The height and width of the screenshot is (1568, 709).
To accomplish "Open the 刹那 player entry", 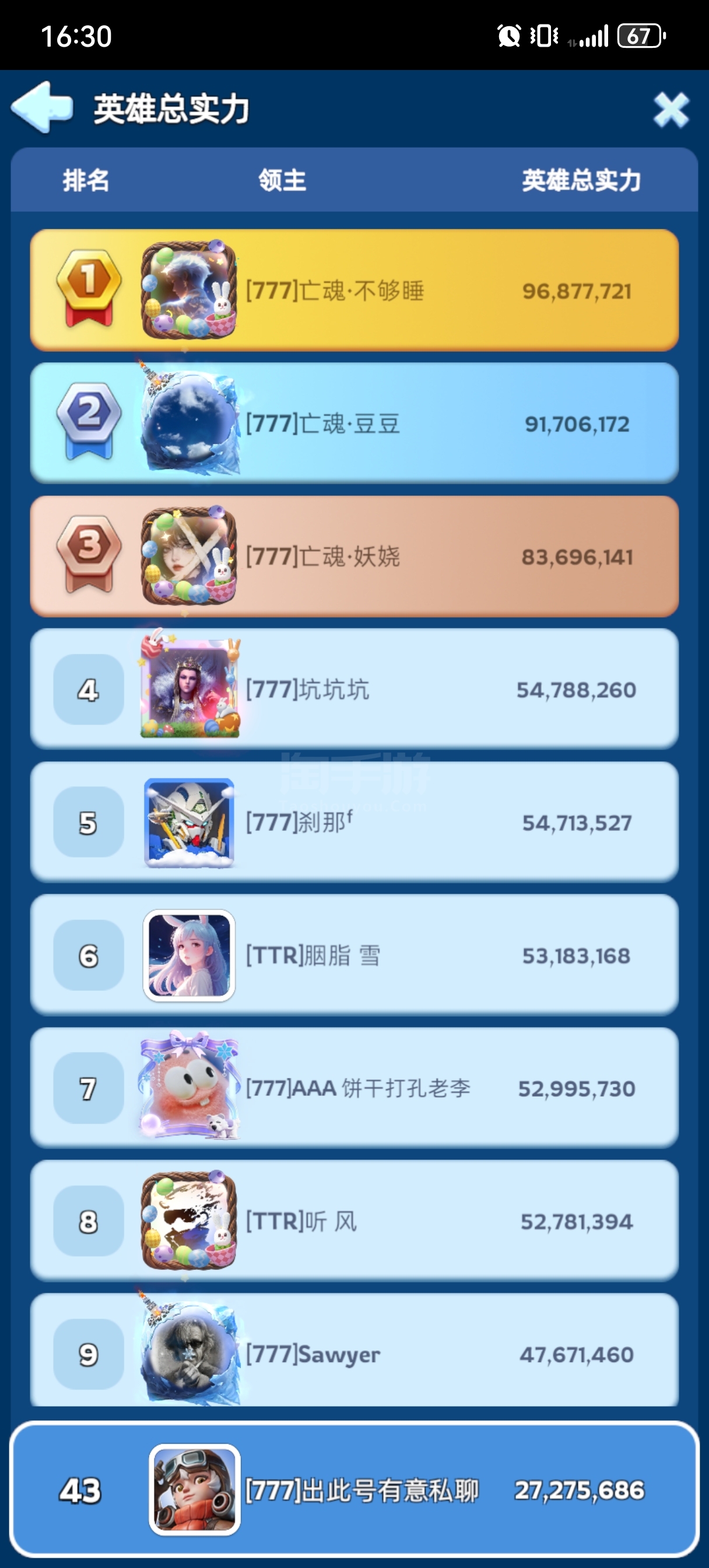I will tap(354, 822).
